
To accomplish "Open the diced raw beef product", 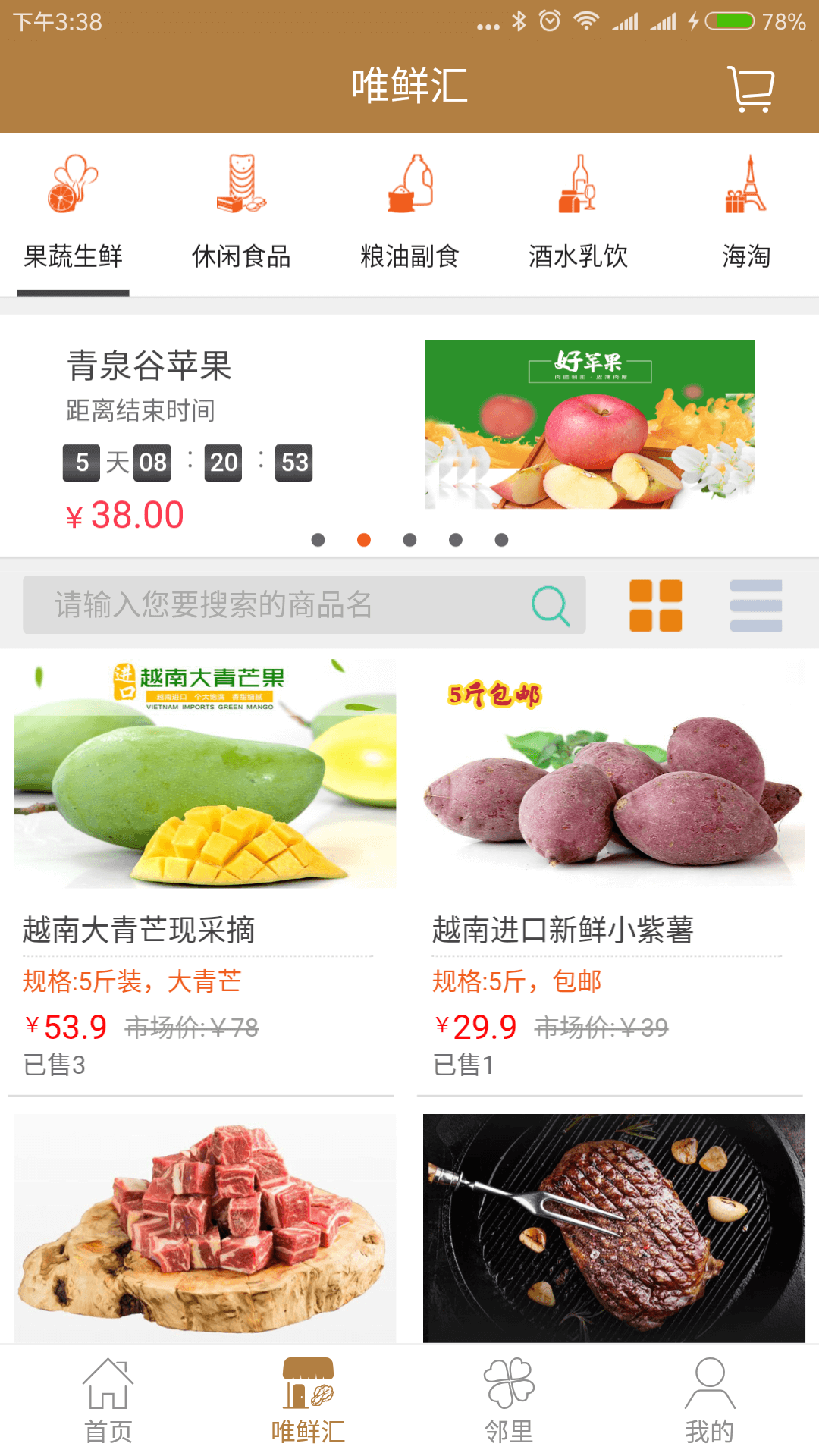I will coord(204,1227).
